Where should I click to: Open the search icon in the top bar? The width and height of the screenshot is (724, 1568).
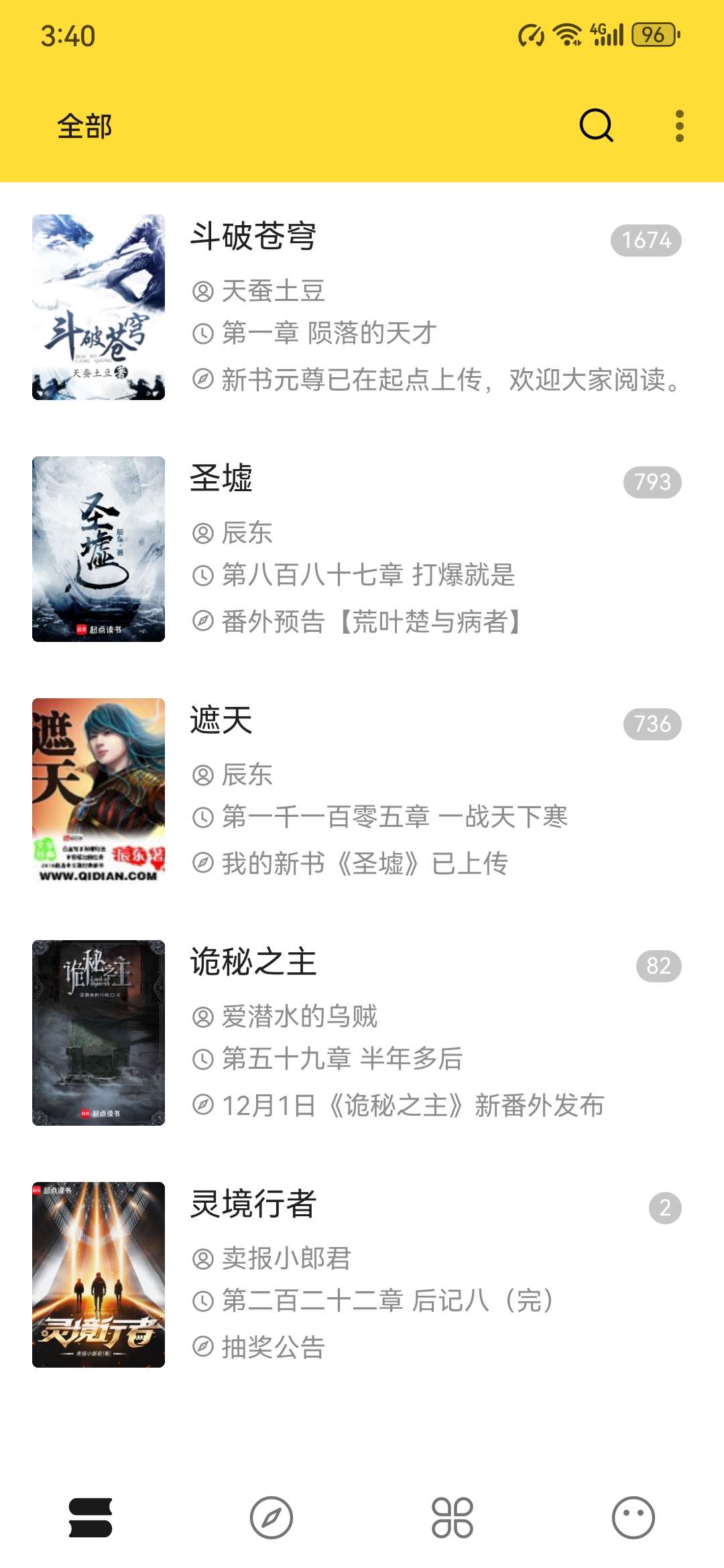tap(596, 125)
